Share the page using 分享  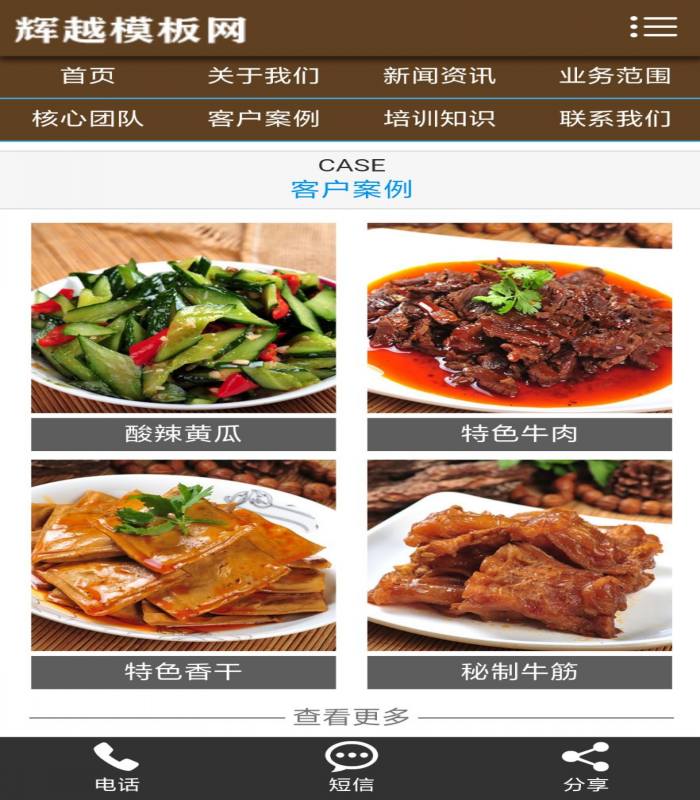pos(585,768)
